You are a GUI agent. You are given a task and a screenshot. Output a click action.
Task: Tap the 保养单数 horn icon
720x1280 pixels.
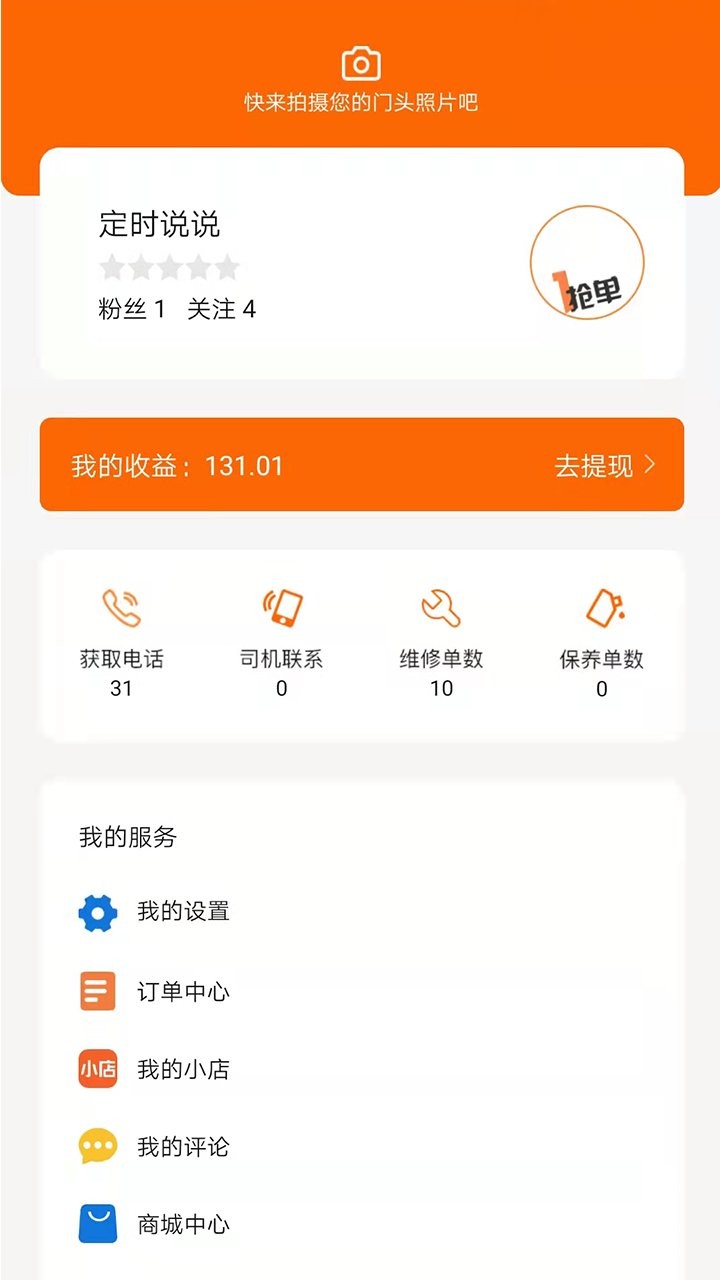coord(601,608)
